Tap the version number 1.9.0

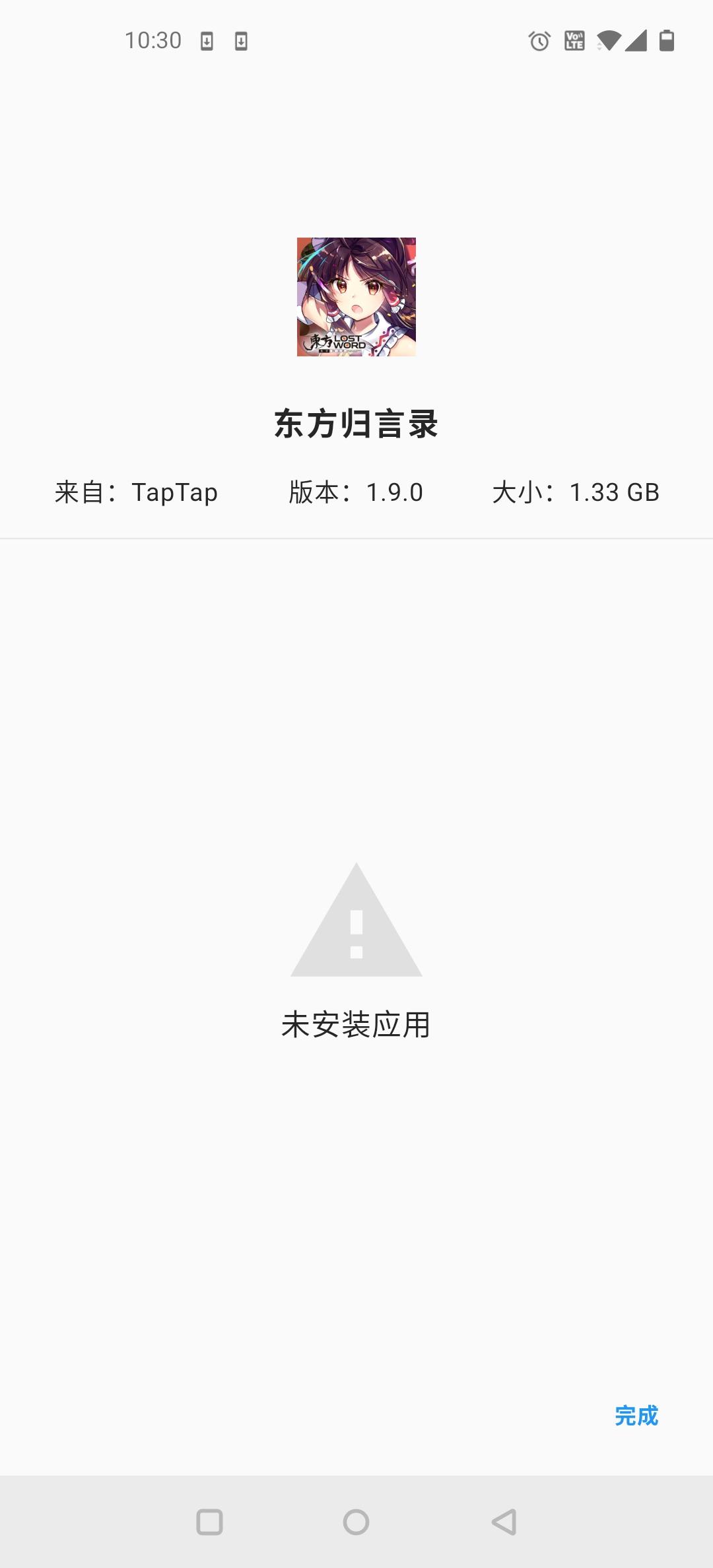pyautogui.click(x=395, y=491)
